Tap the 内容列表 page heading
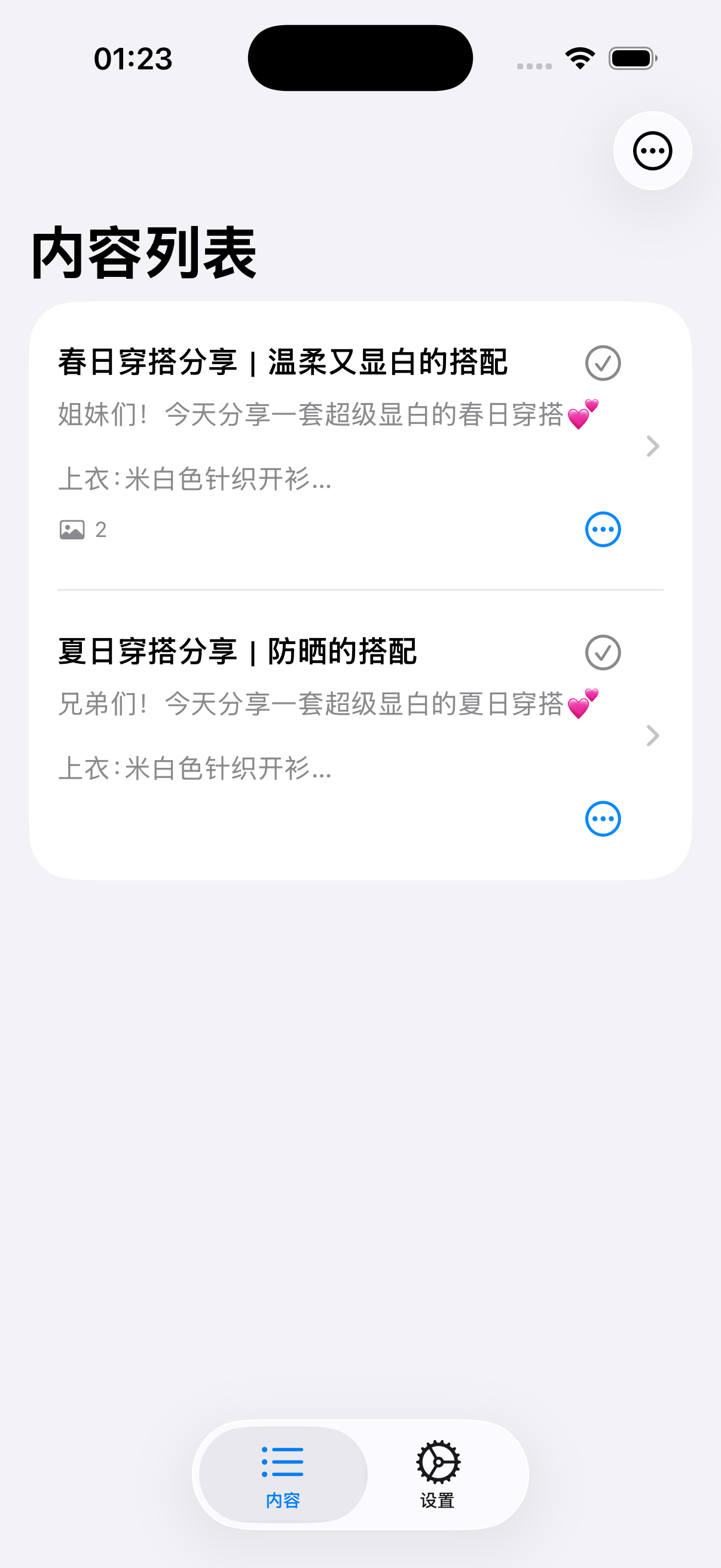The image size is (721, 1568). click(x=145, y=251)
